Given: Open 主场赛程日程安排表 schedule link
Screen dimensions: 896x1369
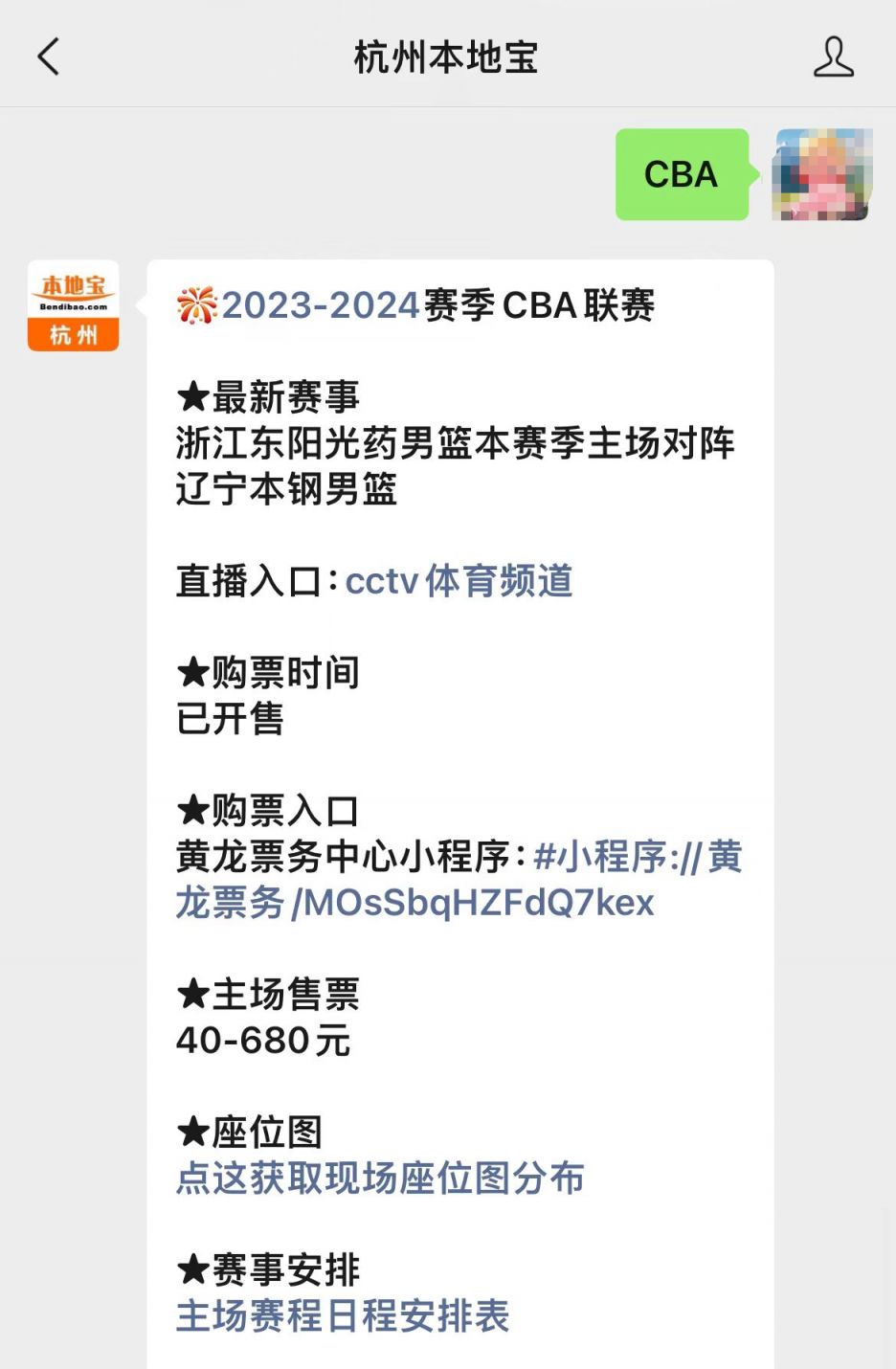Looking at the screenshot, I should click(x=343, y=1315).
